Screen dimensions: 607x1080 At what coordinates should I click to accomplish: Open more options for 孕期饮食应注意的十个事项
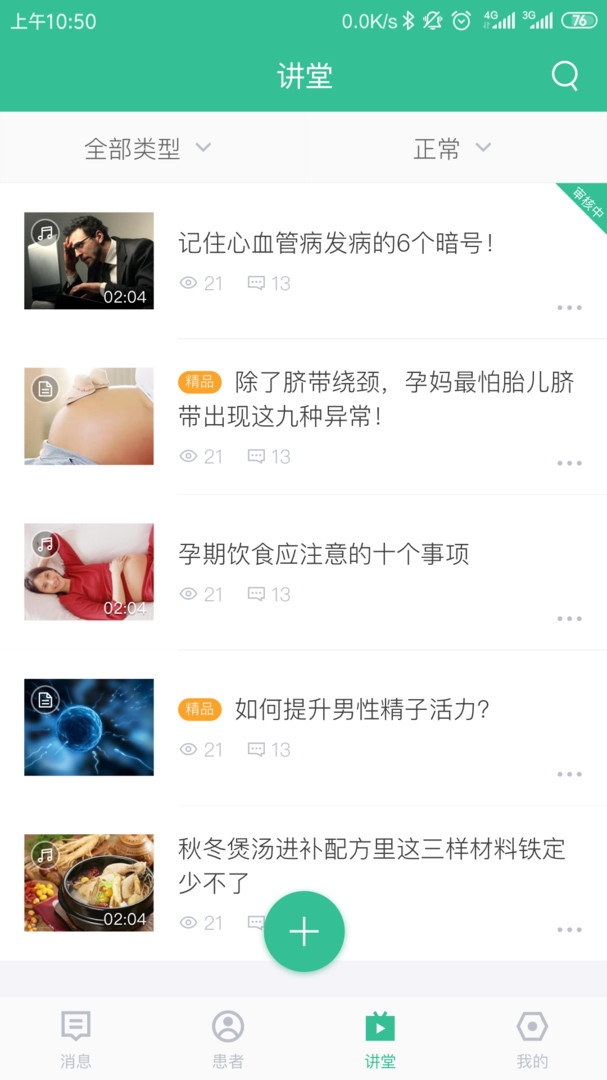click(x=569, y=619)
